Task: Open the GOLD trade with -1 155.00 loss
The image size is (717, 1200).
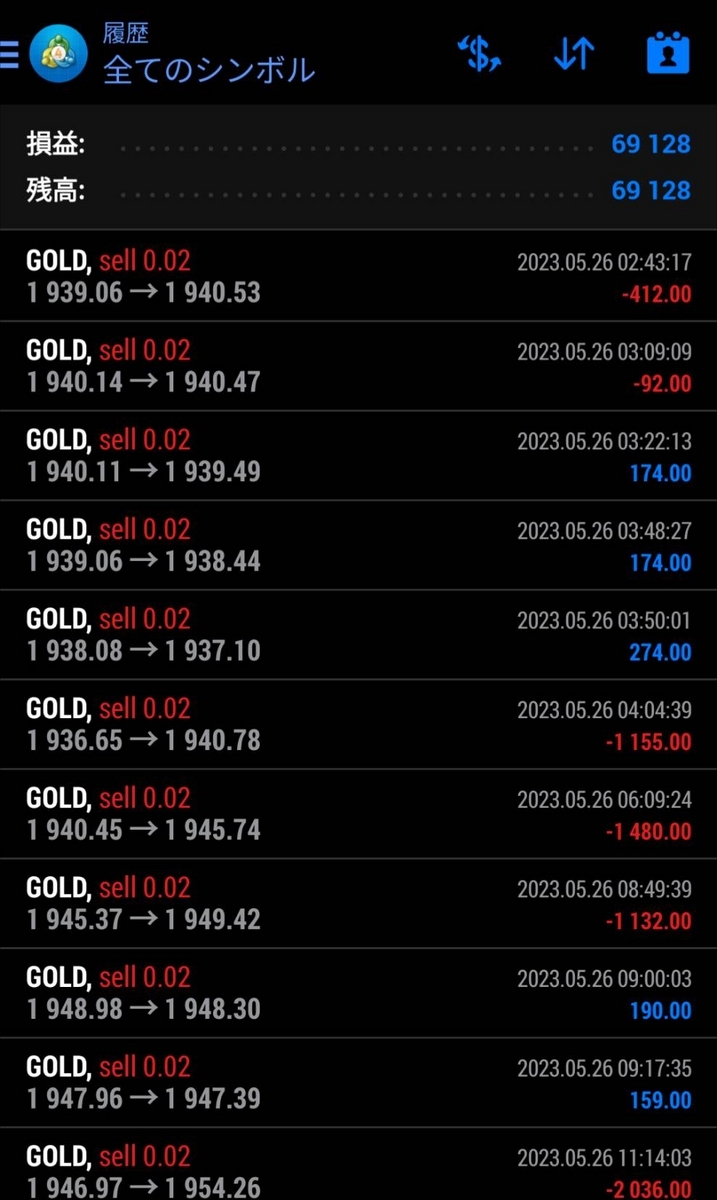Action: click(x=358, y=724)
